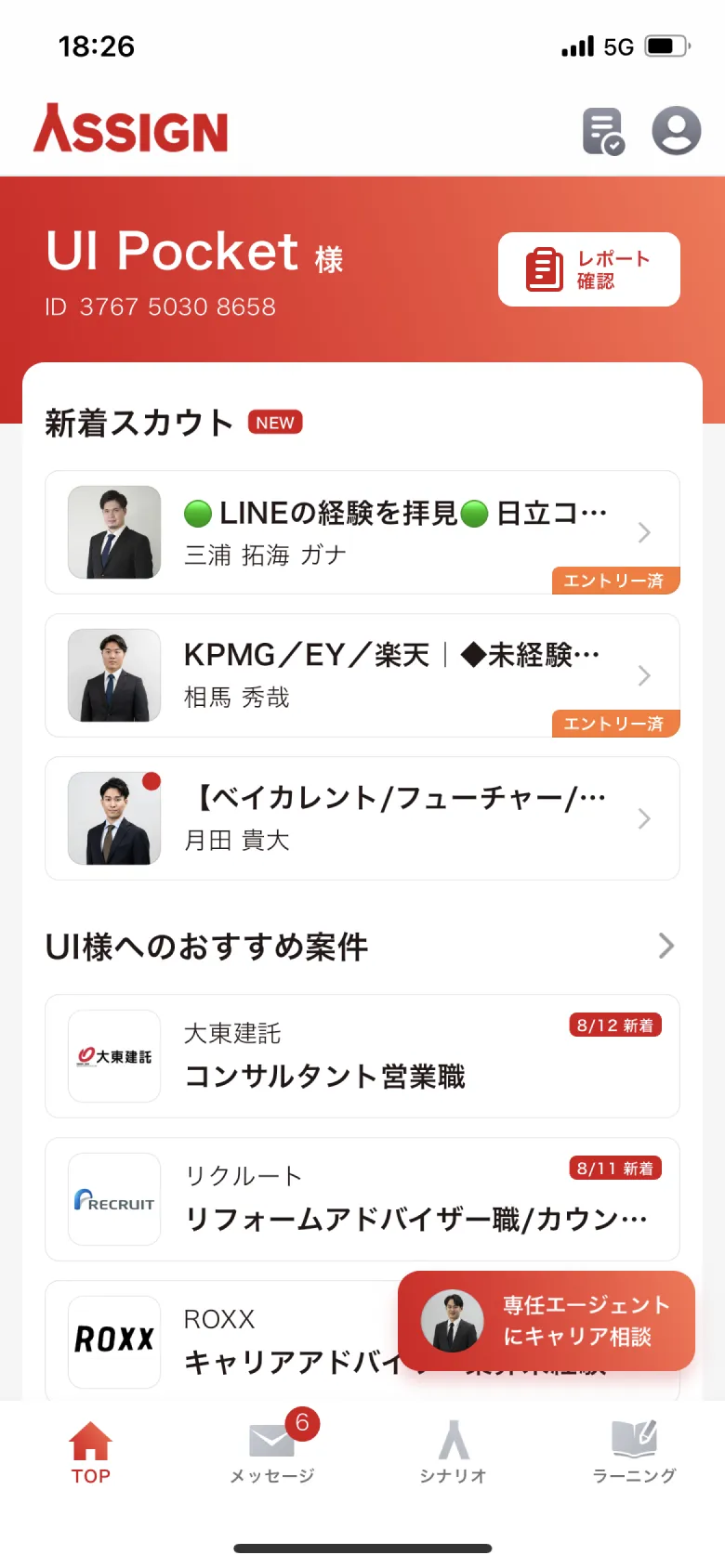
Task: Expand the KPMG／EY／楽天 scout card
Action: (x=362, y=675)
